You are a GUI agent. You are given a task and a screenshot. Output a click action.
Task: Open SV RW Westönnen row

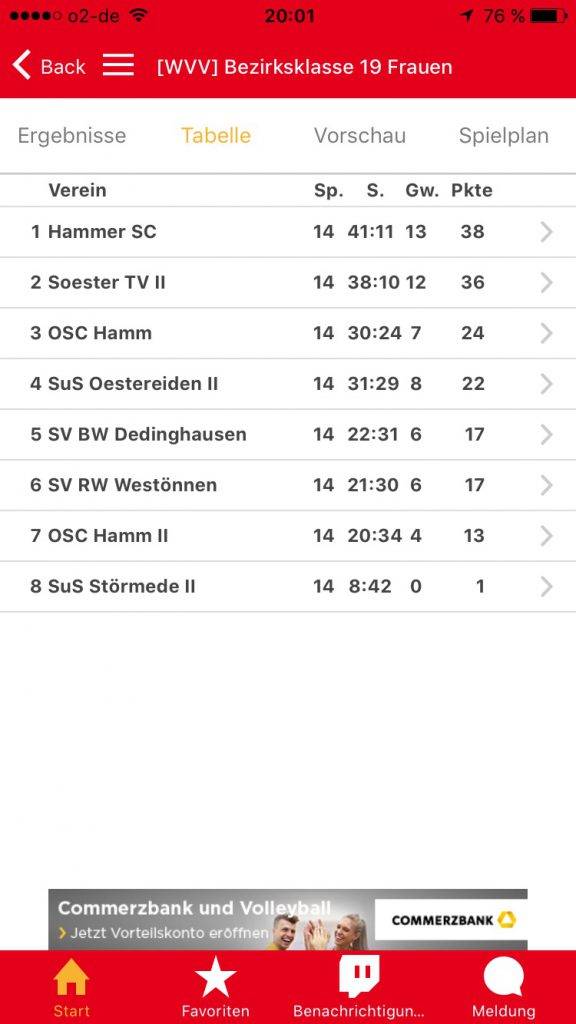(x=288, y=485)
